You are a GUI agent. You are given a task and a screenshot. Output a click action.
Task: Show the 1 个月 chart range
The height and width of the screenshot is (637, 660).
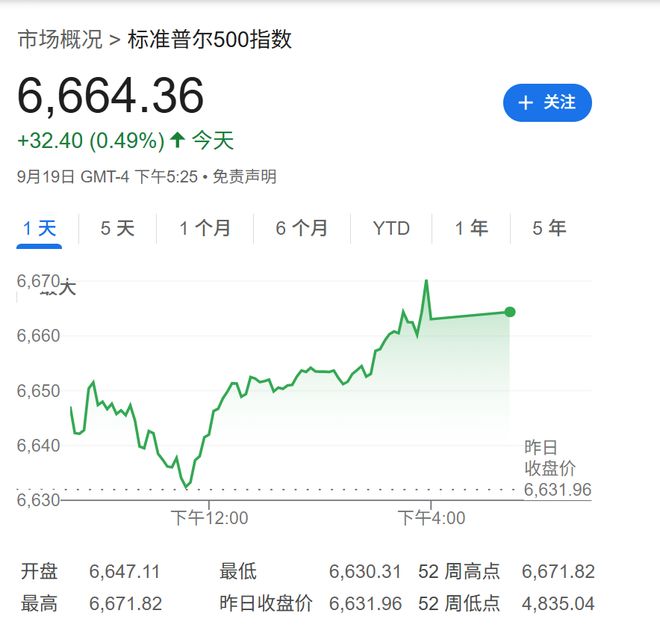(x=205, y=228)
